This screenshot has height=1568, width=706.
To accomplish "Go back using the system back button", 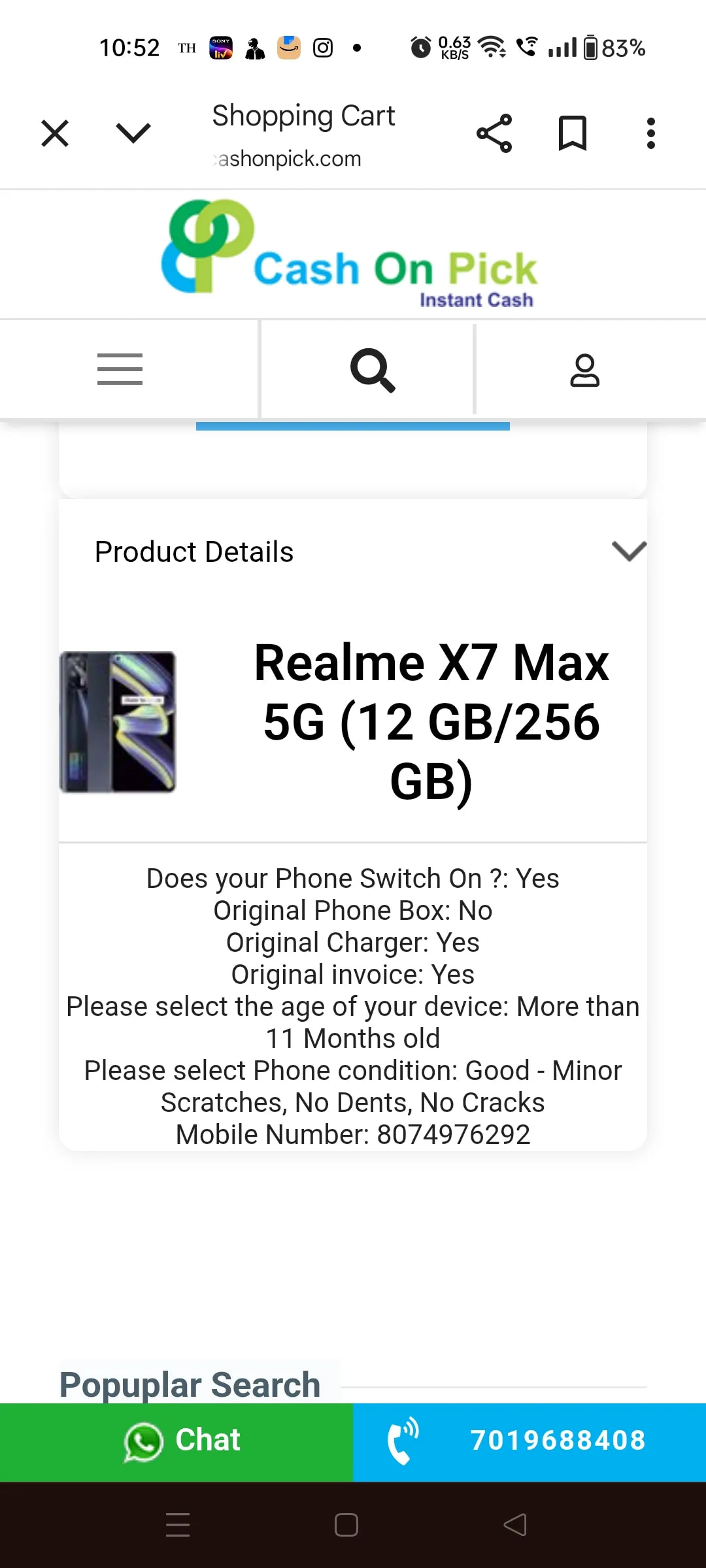I will 516,1525.
